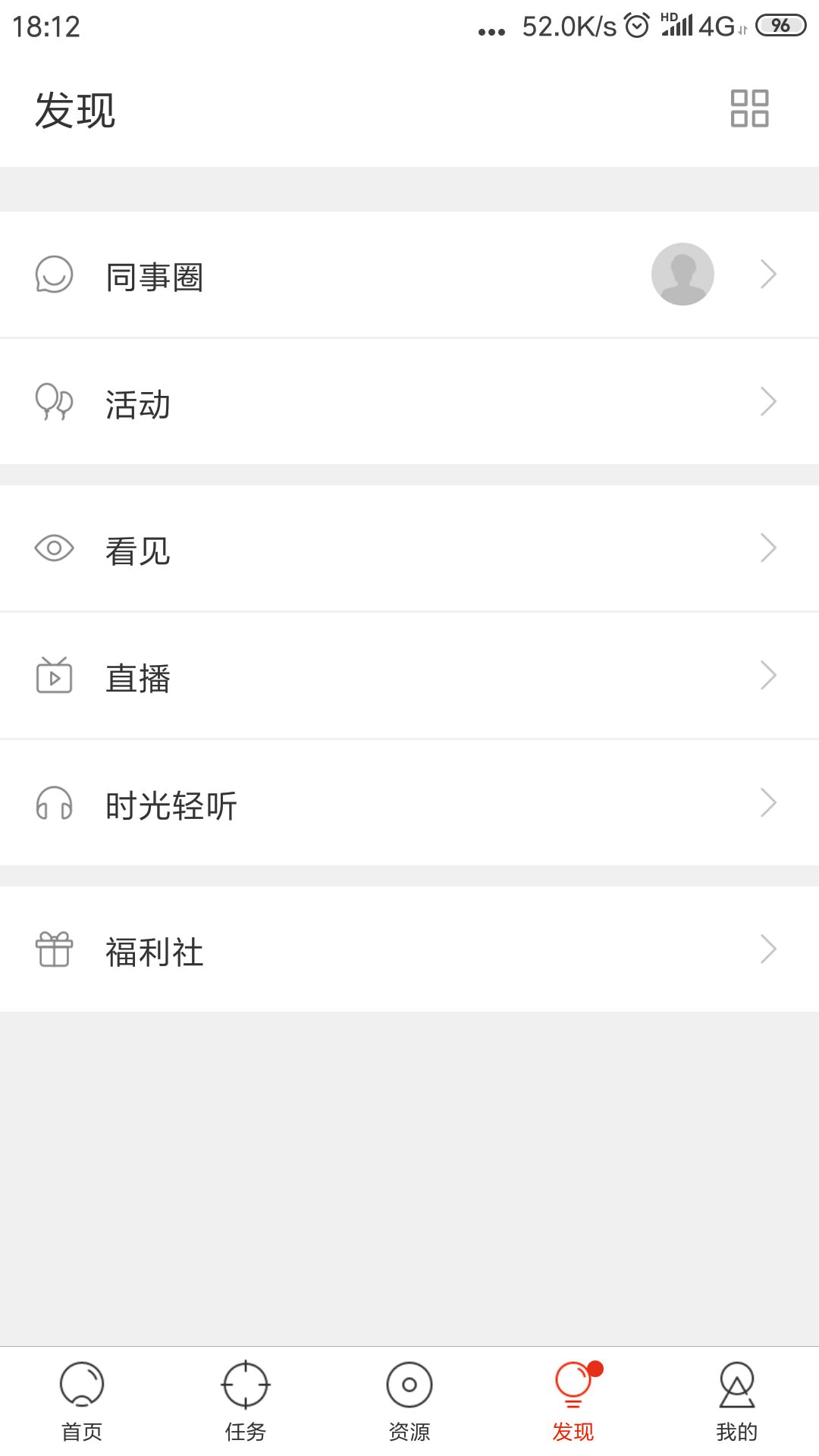819x1456 pixels.
Task: Open the 看见 row
Action: coord(409,548)
